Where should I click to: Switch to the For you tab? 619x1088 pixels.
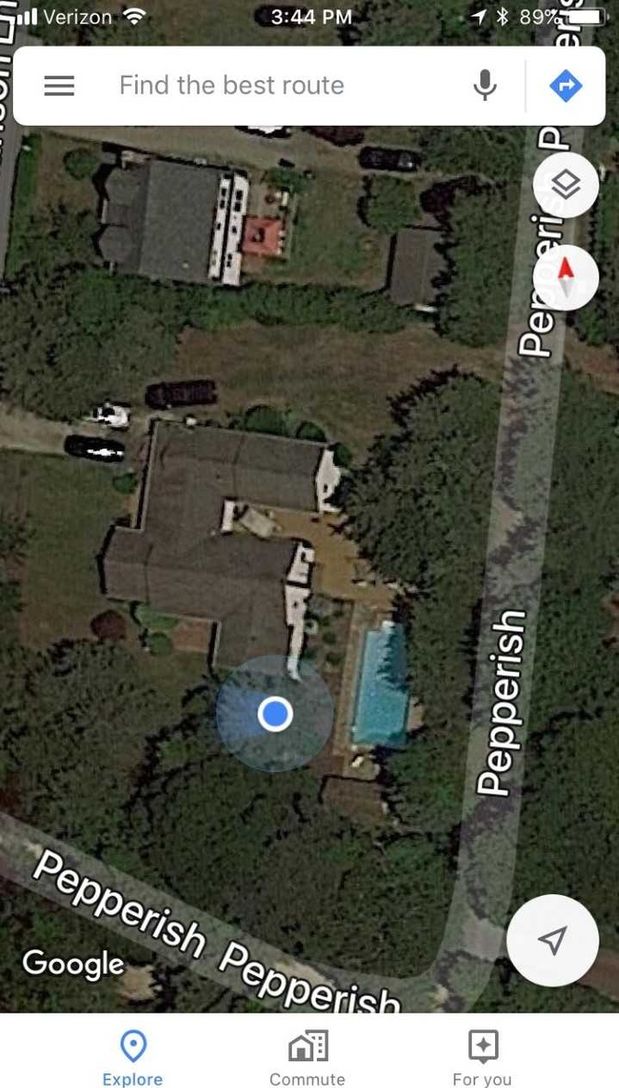tap(482, 1057)
